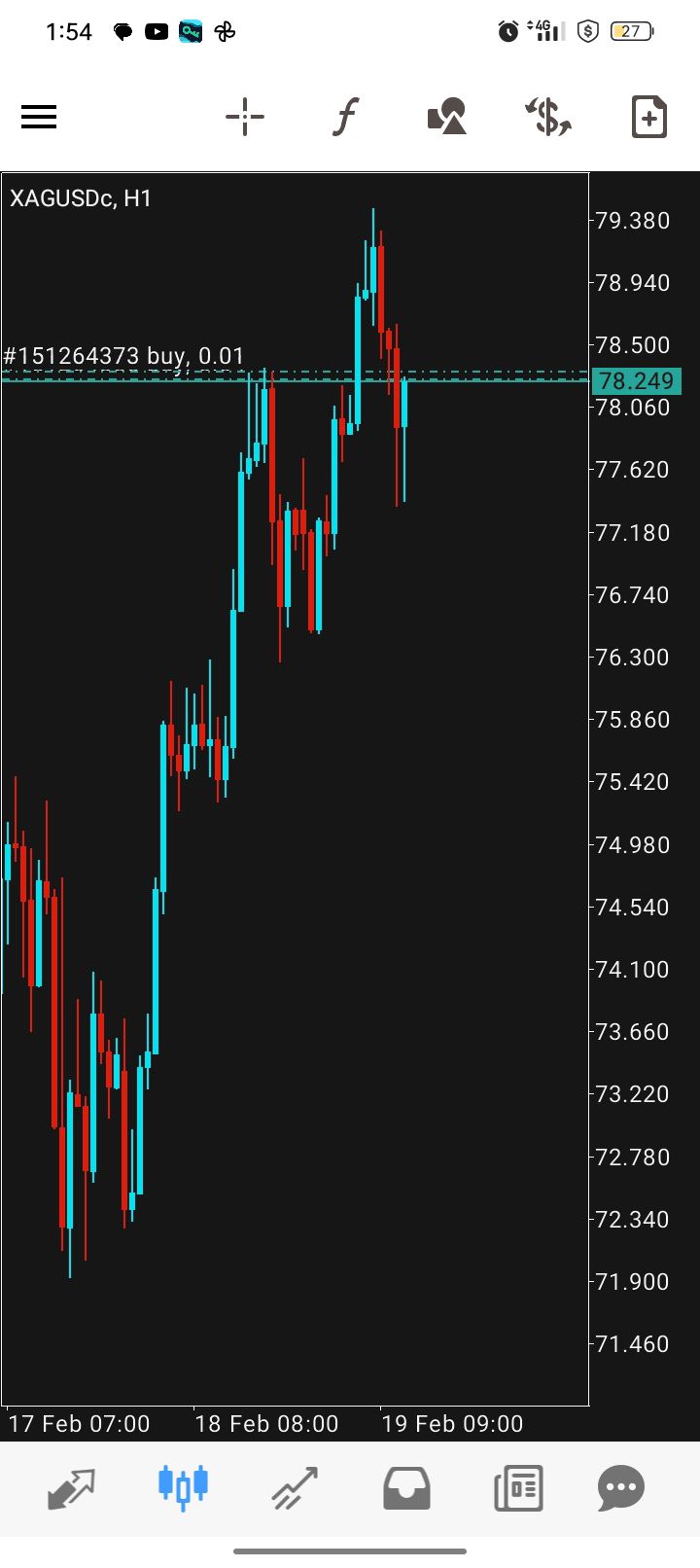This screenshot has height=1568, width=700.
Task: Open the indicators list (f icon)
Action: pyautogui.click(x=345, y=118)
